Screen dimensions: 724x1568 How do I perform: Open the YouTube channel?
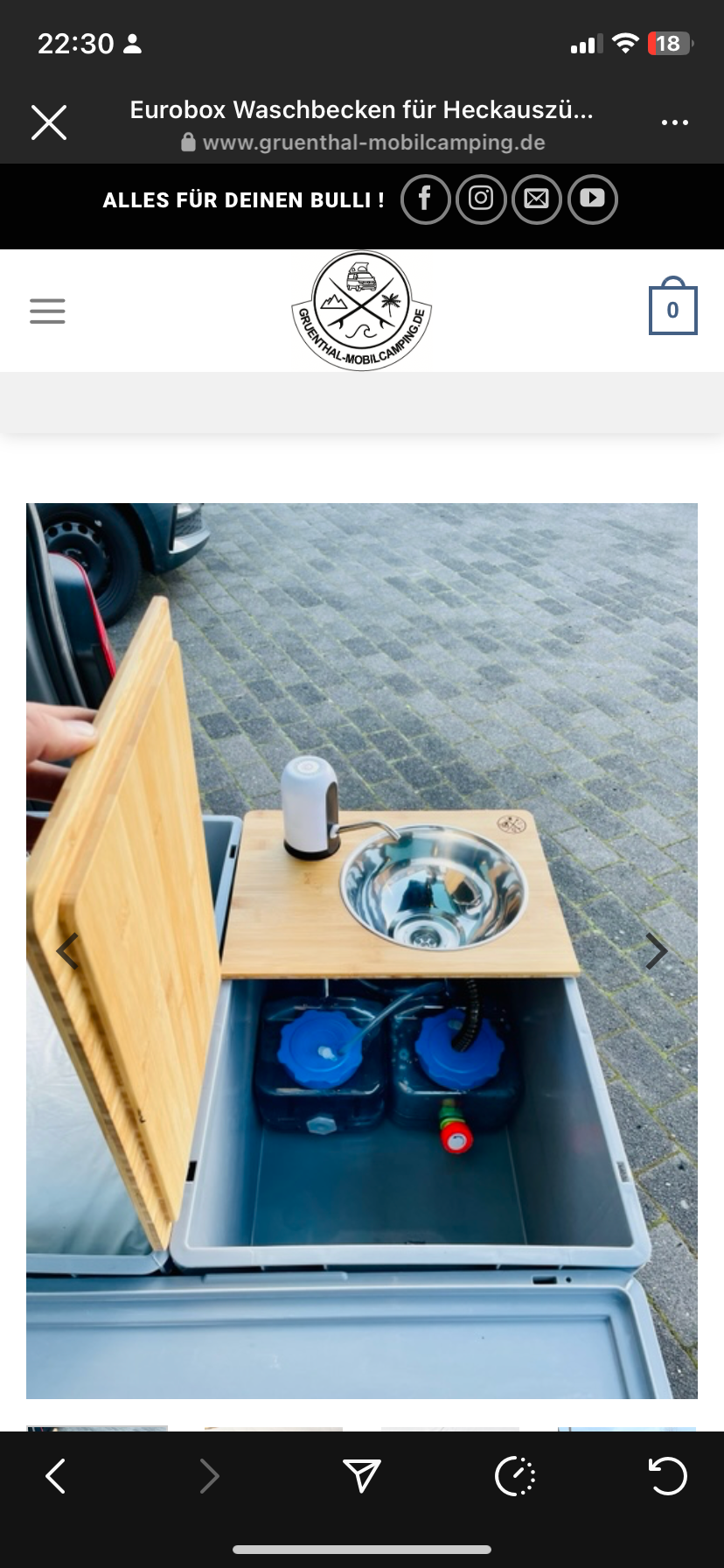pyautogui.click(x=592, y=199)
